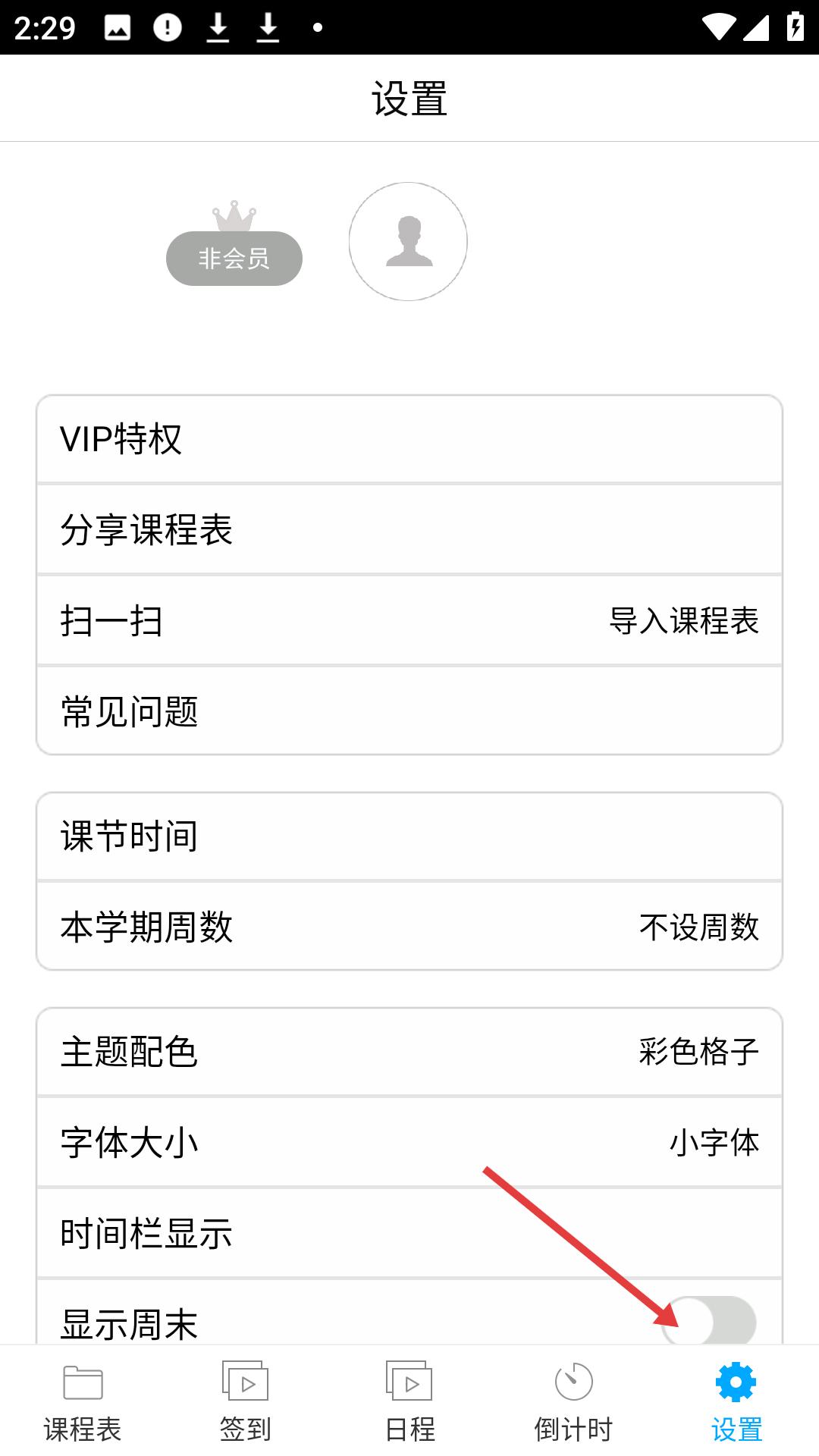
Task: Open 主题配色 theme setting
Action: click(409, 1052)
